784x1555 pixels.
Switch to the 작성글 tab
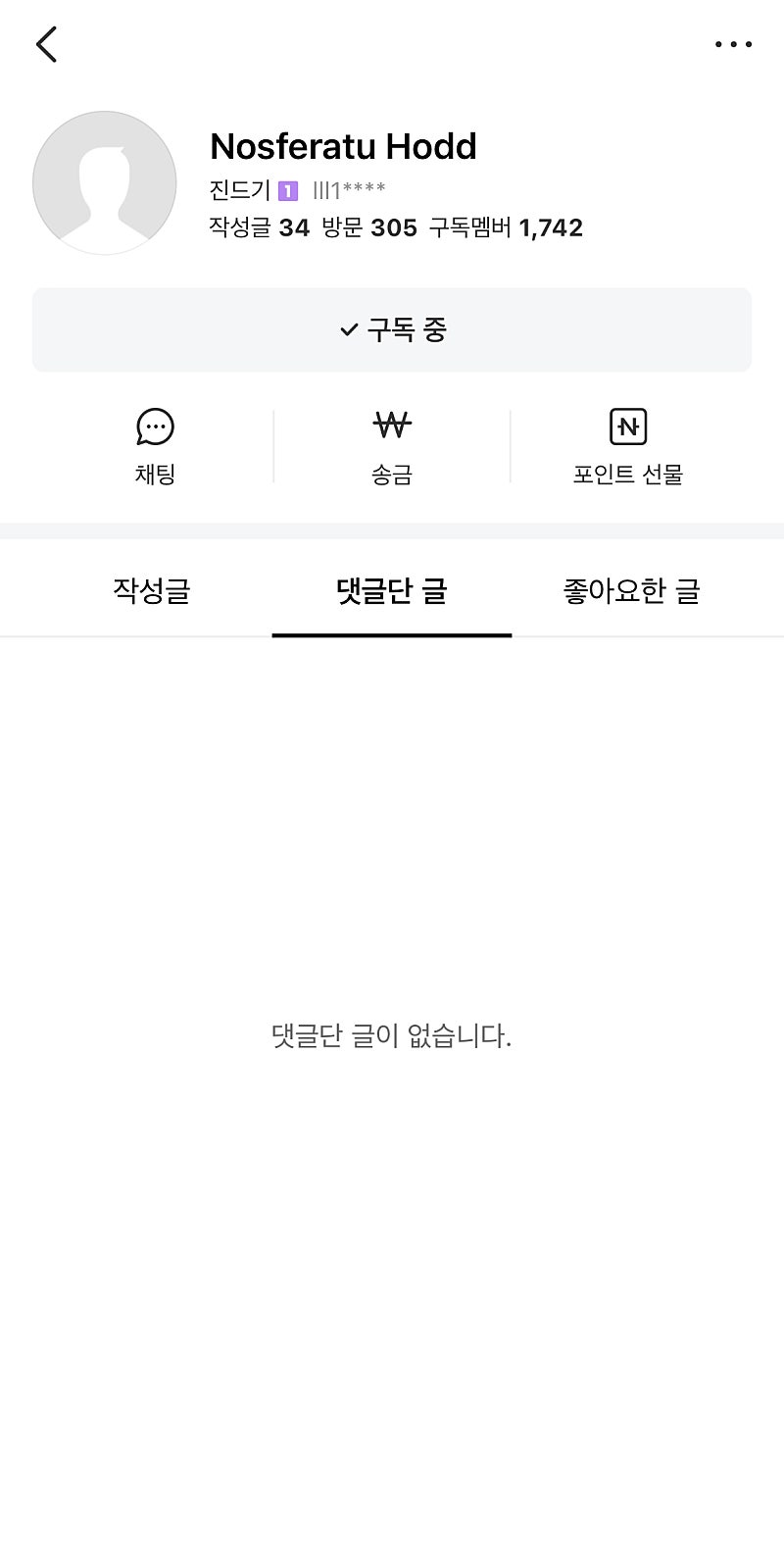pos(152,591)
